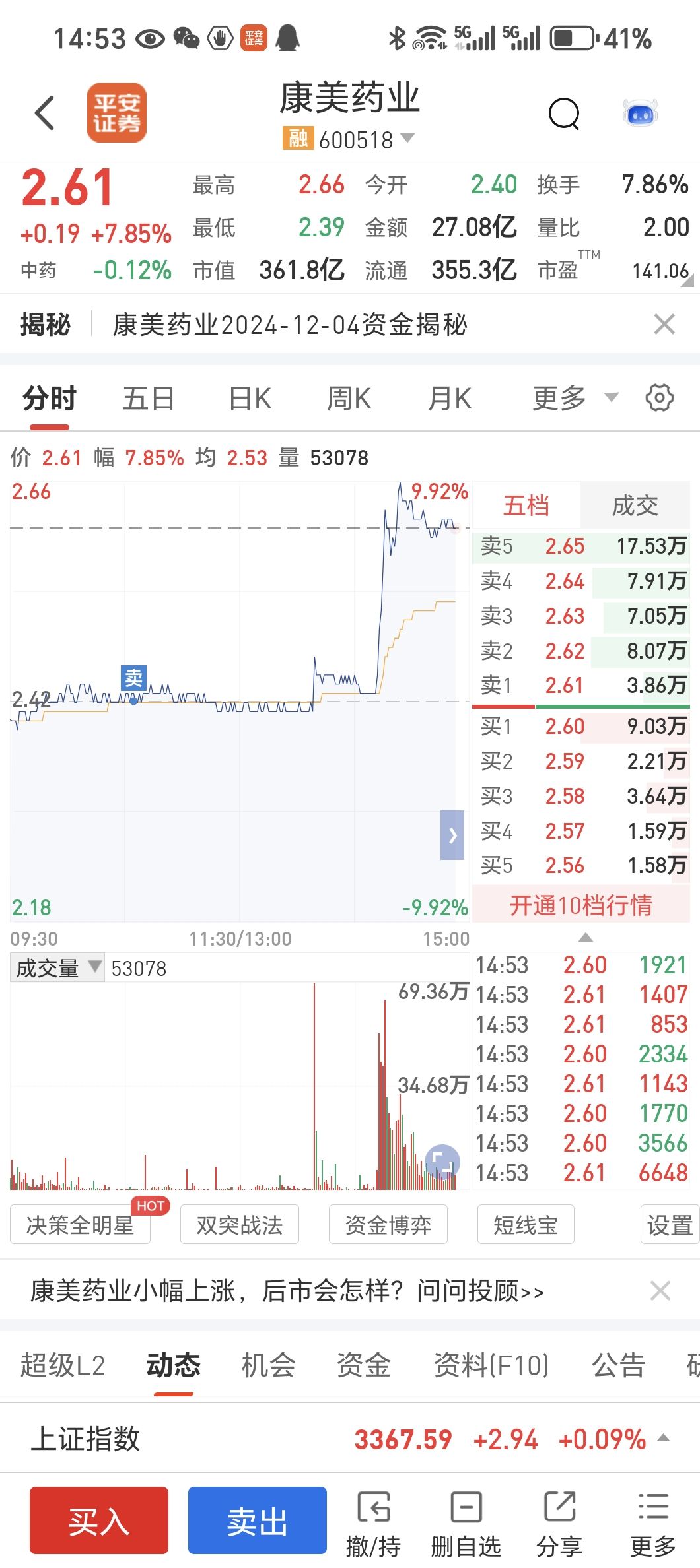The width and height of the screenshot is (700, 1568).
Task: Expand chart to fullscreen
Action: tap(442, 1162)
